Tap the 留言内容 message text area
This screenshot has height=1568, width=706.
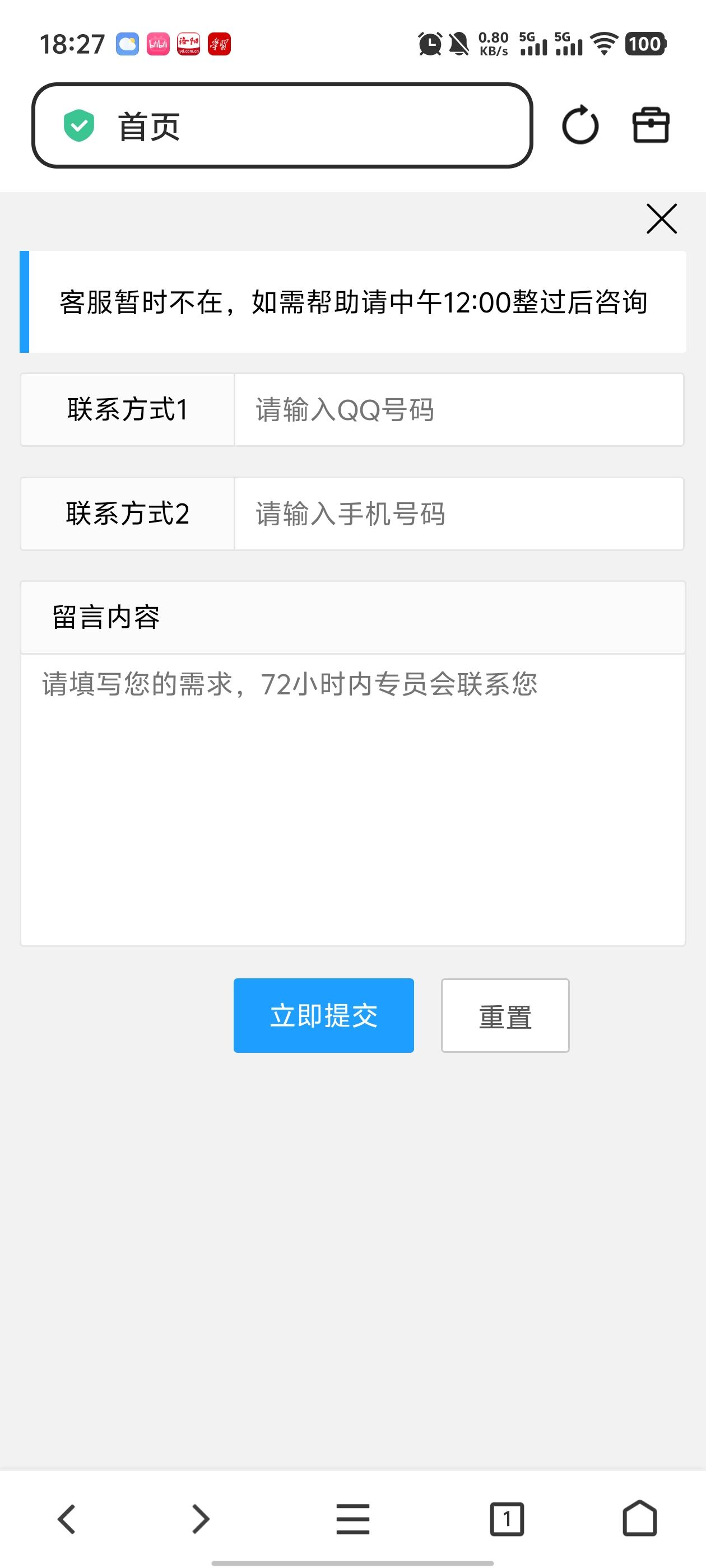(352, 800)
